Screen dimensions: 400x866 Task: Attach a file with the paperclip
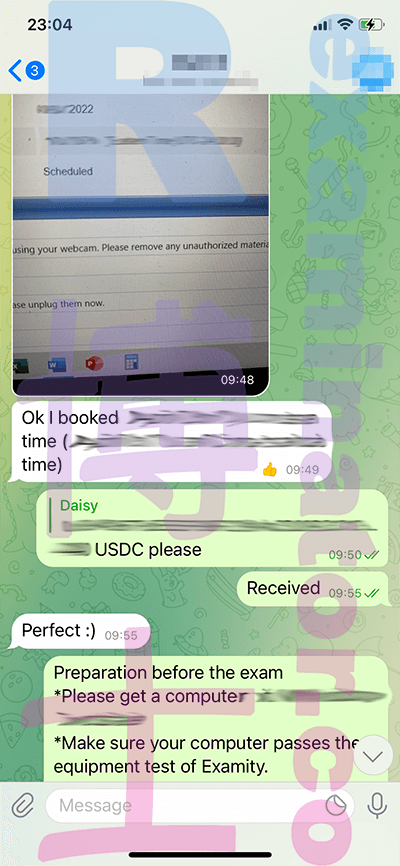[23, 806]
